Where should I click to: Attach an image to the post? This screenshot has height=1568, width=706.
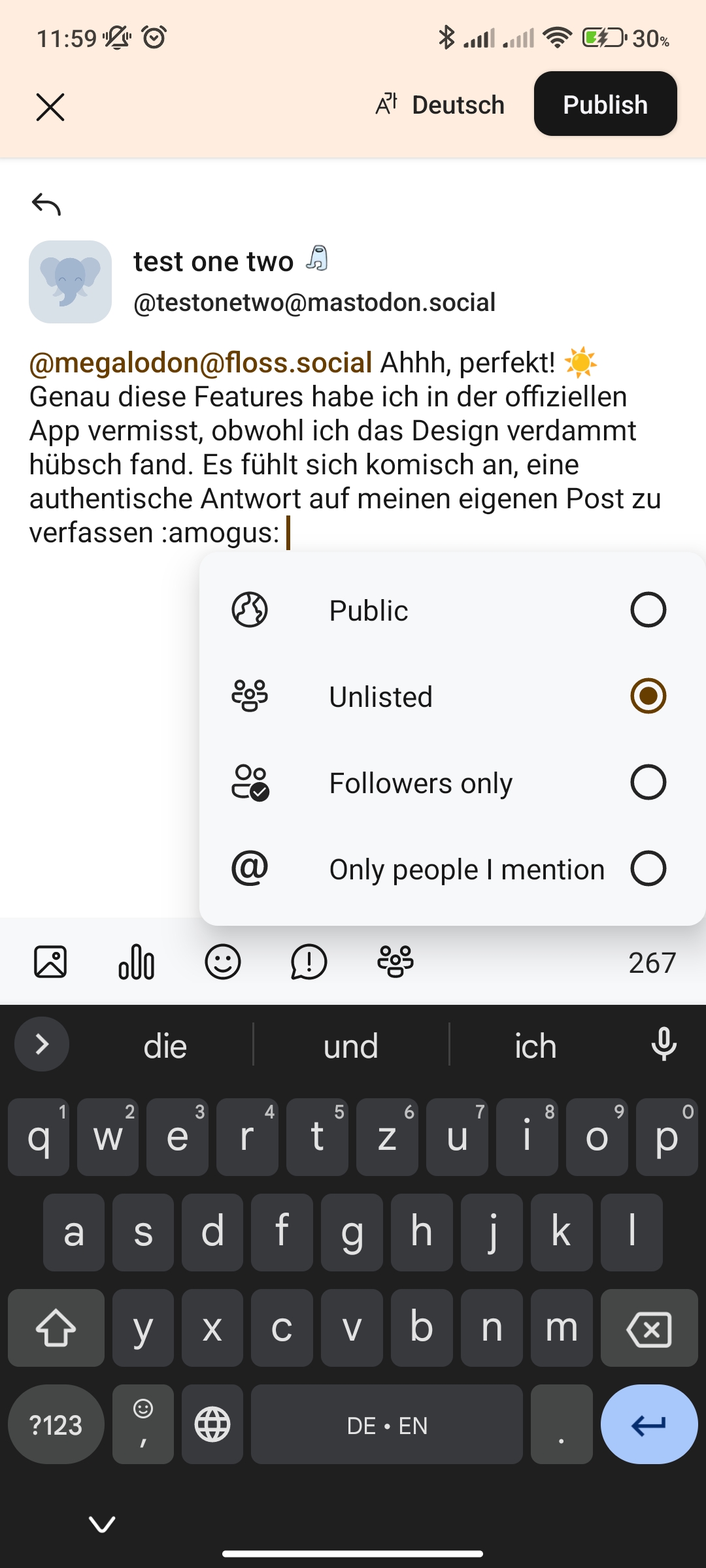click(50, 962)
